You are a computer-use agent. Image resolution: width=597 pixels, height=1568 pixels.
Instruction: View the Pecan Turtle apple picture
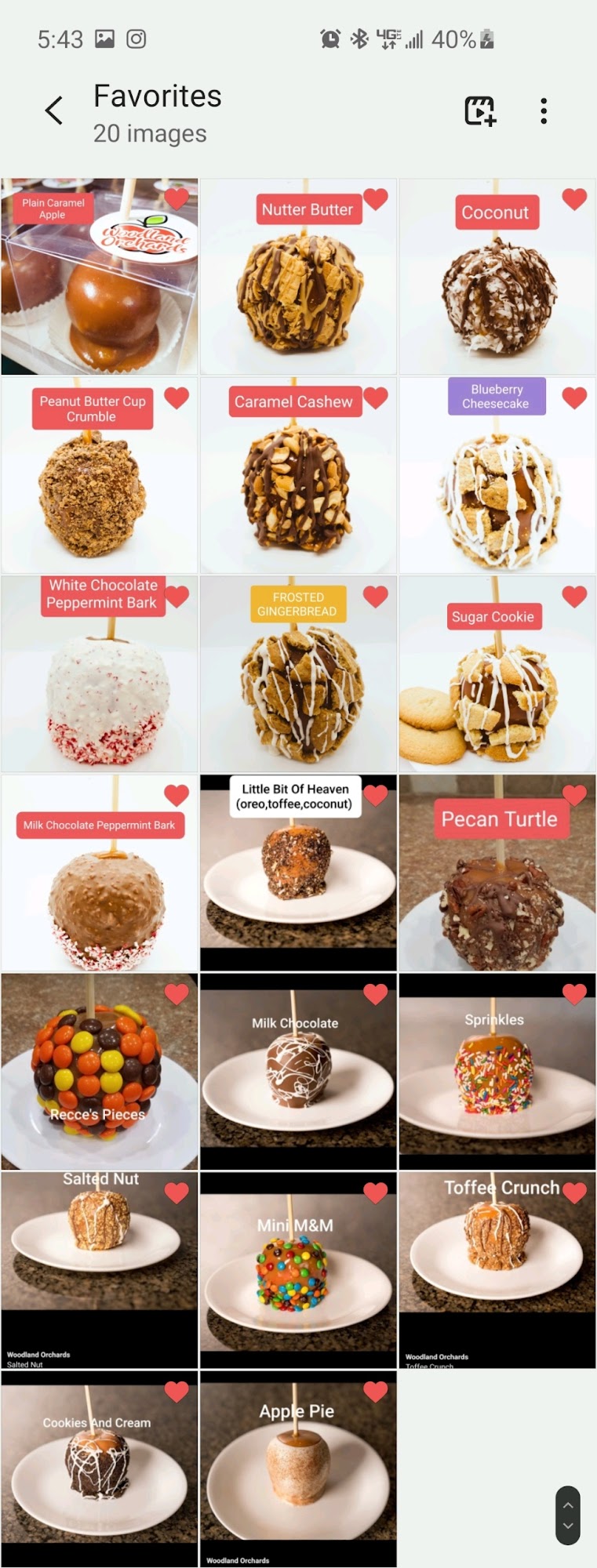[x=497, y=873]
